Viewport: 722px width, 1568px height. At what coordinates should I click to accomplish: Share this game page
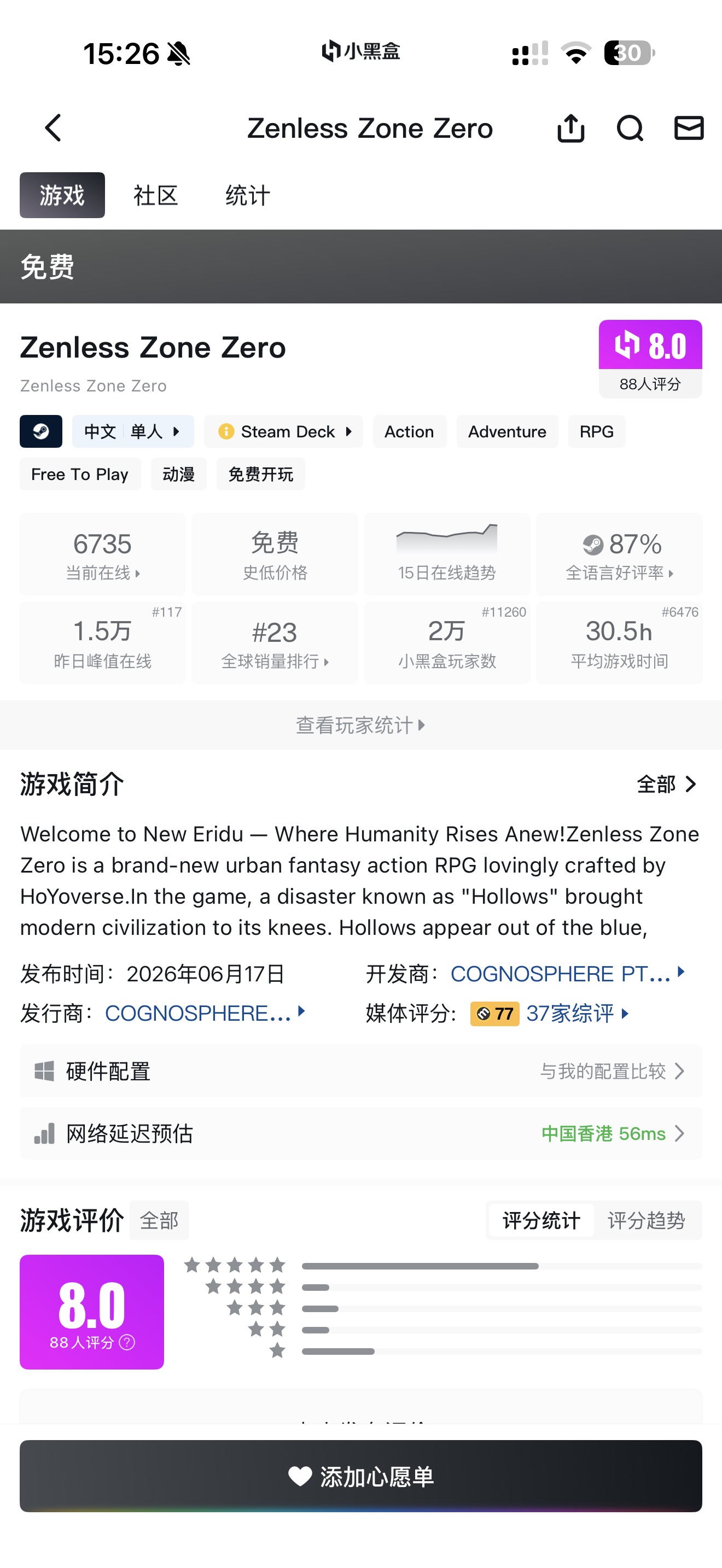570,128
